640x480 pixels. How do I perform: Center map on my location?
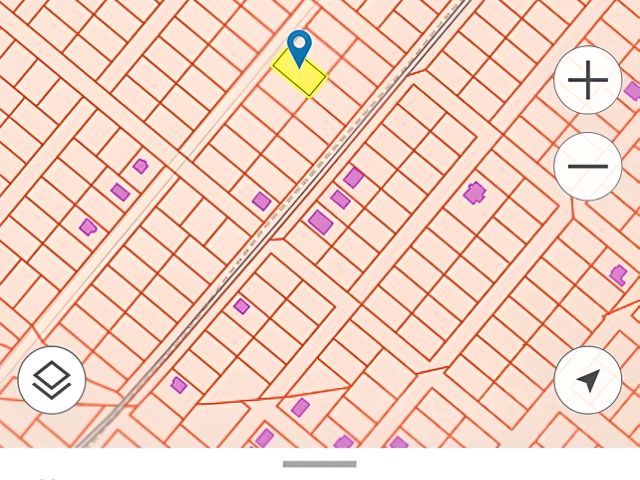(588, 380)
